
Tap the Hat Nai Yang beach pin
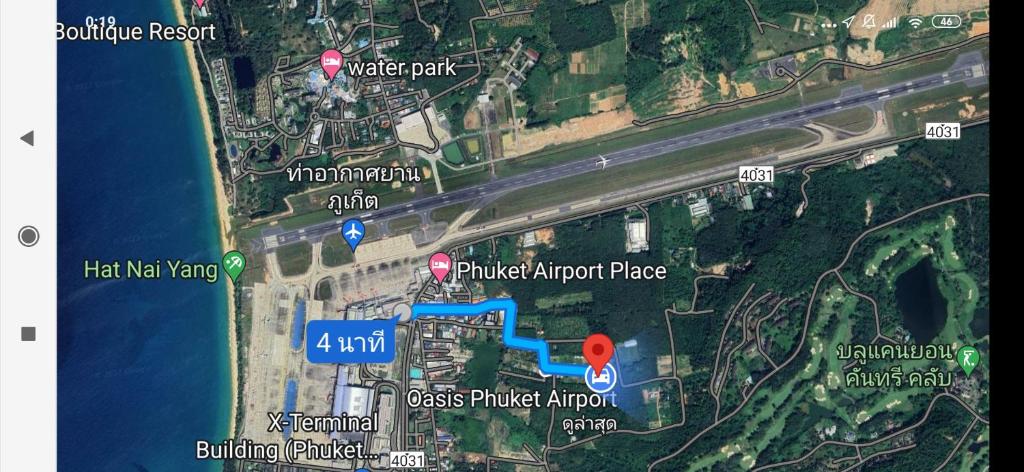click(x=233, y=266)
